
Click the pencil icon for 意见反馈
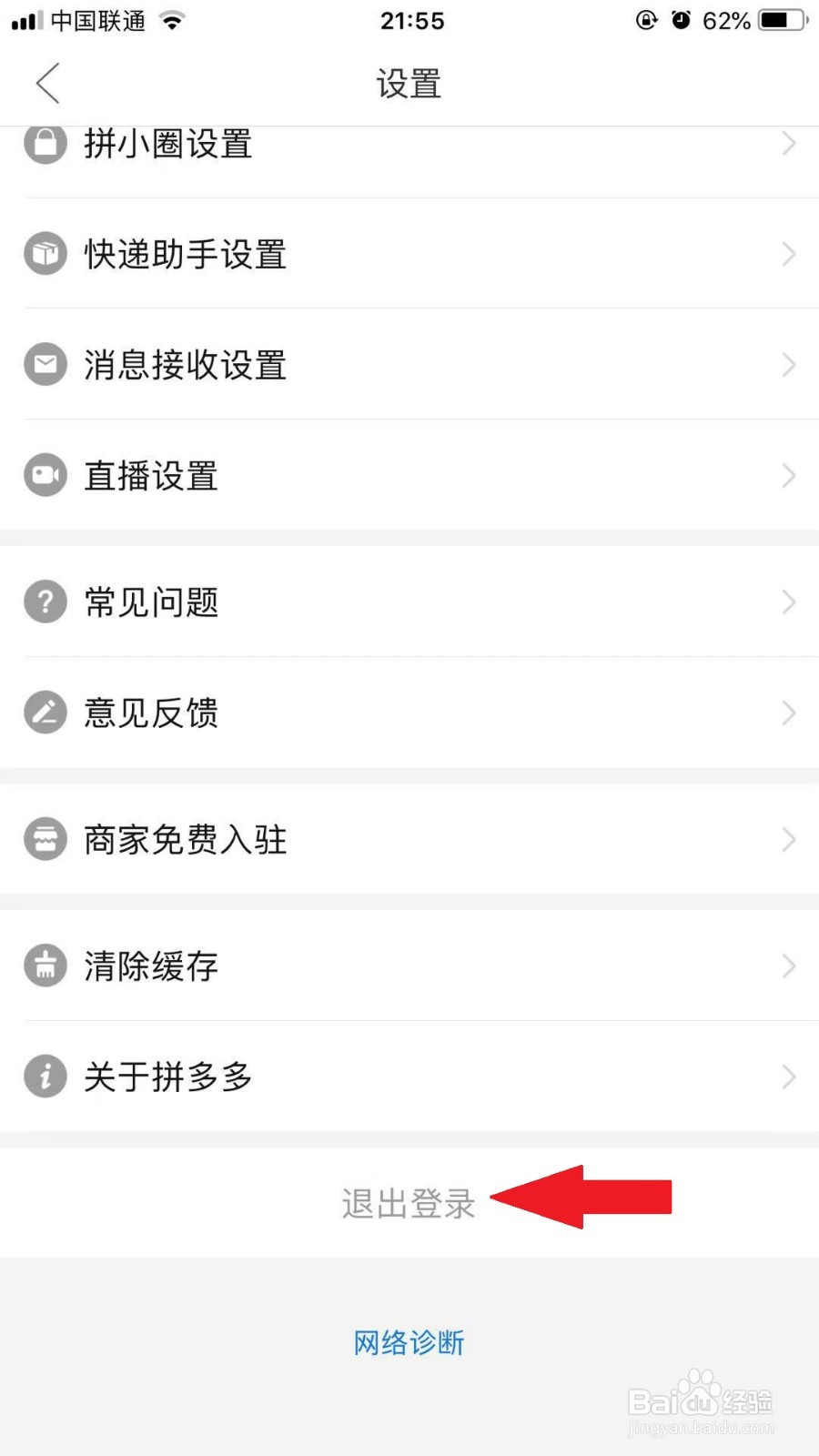click(x=45, y=713)
